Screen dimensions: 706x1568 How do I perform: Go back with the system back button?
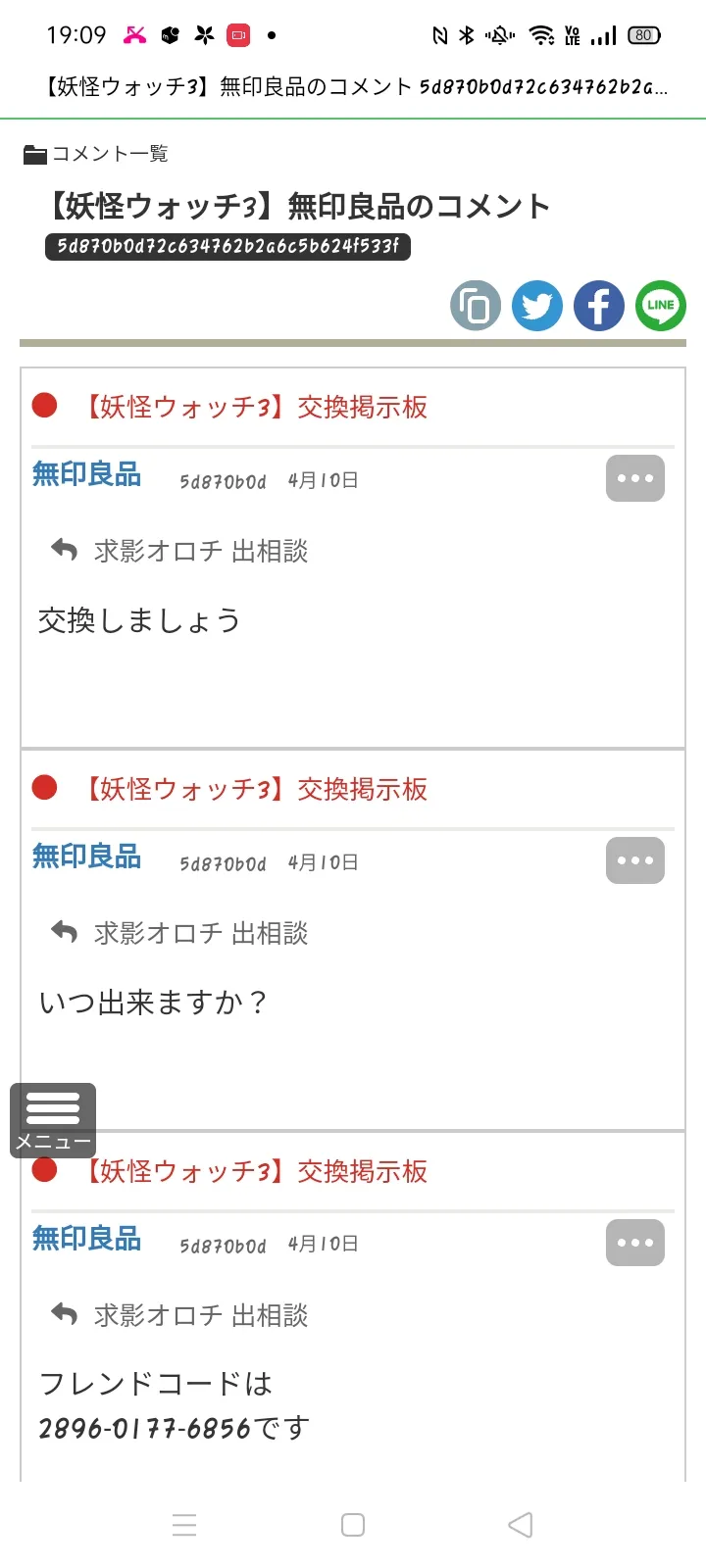pyautogui.click(x=521, y=1525)
